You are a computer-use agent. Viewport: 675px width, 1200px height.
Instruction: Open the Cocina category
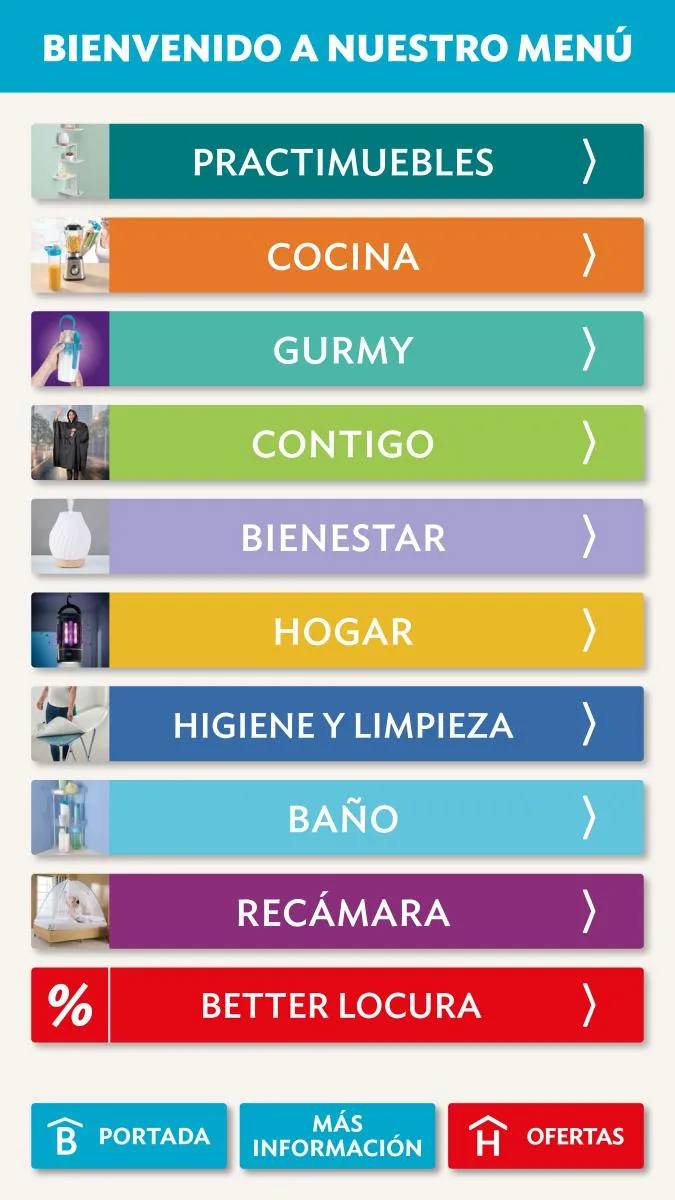click(337, 256)
